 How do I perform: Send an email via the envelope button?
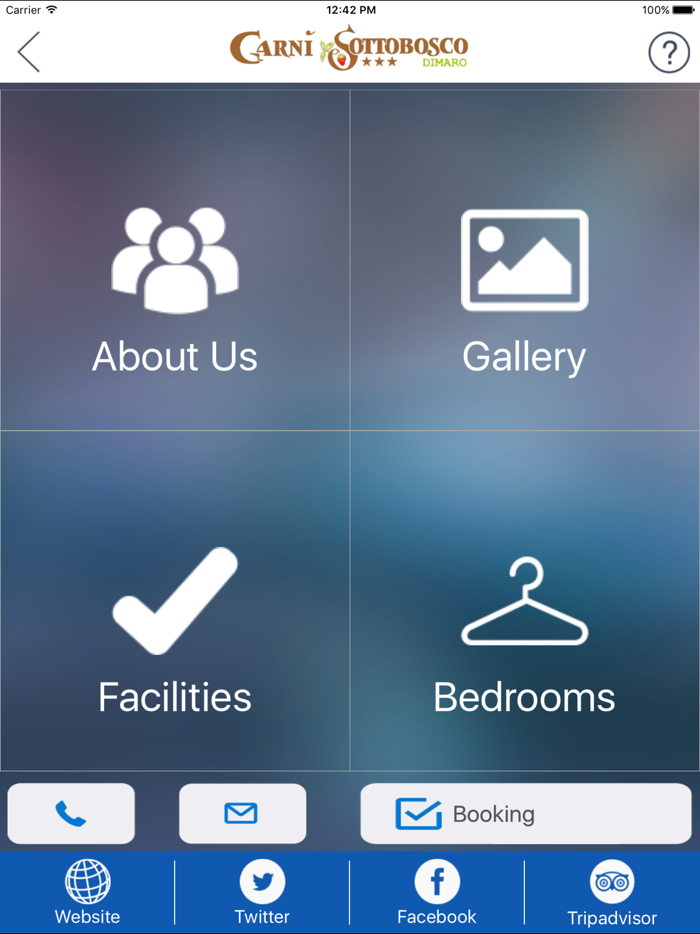tap(242, 814)
